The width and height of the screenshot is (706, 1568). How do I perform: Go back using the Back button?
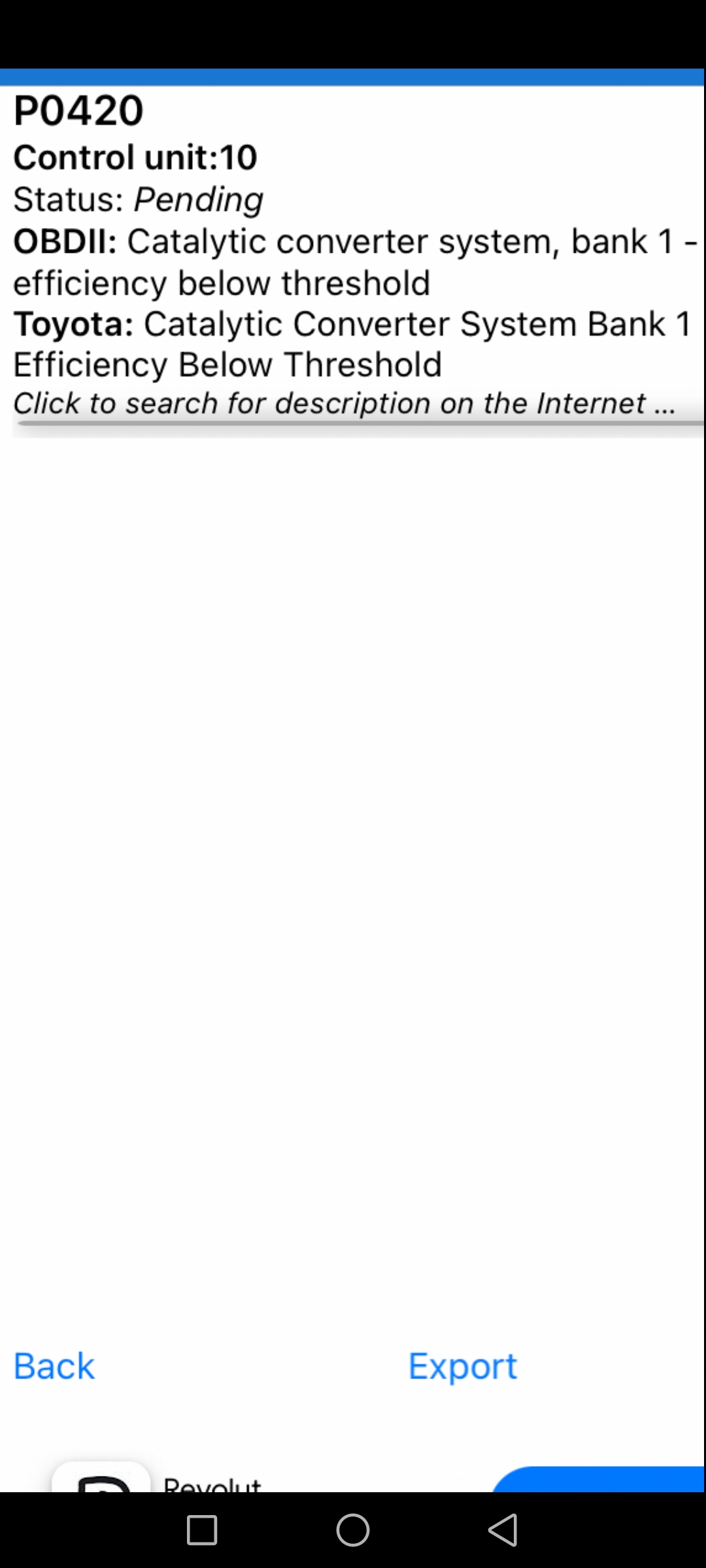tap(54, 1366)
